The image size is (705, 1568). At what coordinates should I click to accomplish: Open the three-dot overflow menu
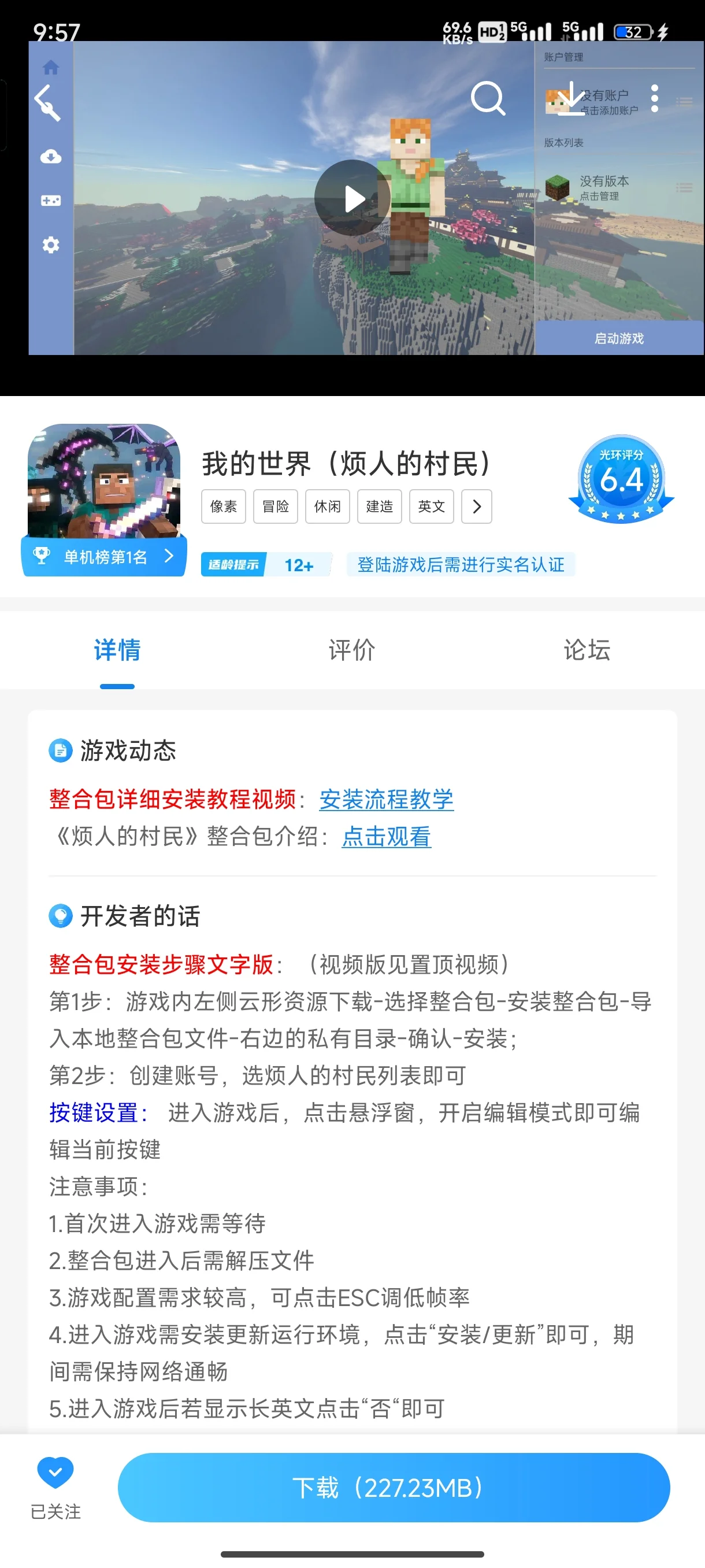pos(655,99)
